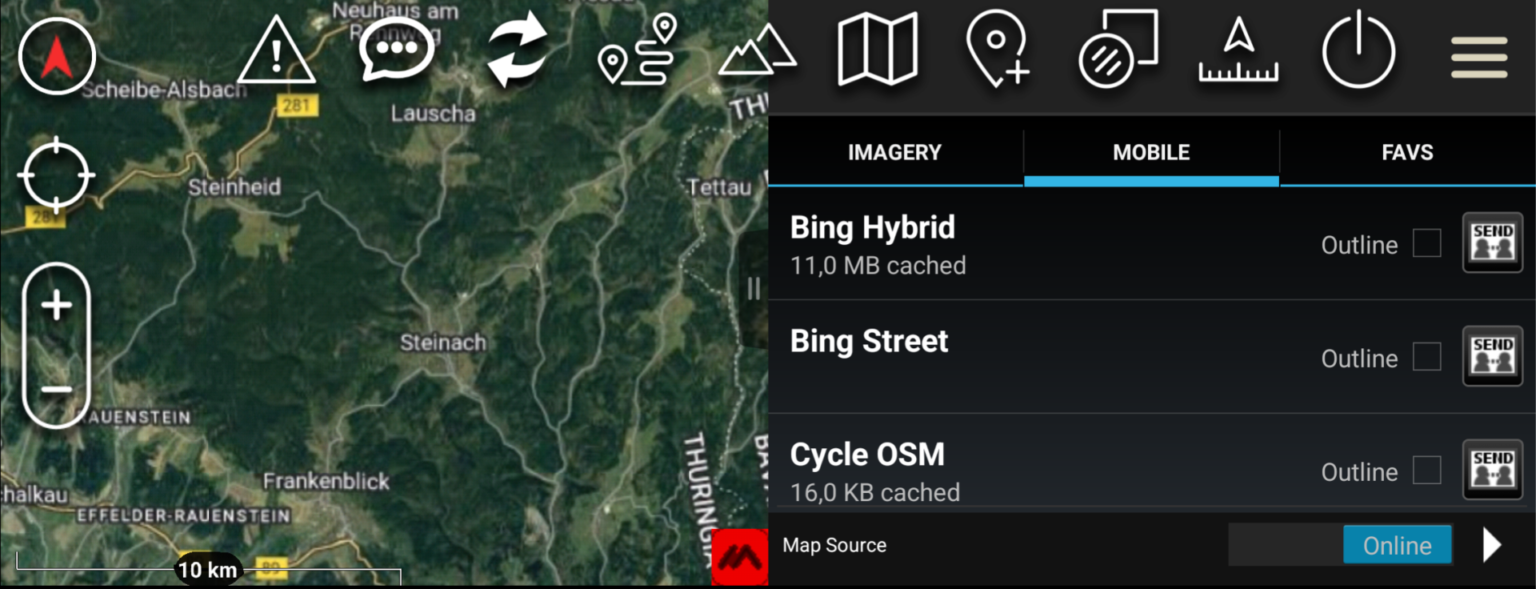Image resolution: width=1536 pixels, height=589 pixels.
Task: Zoom out on the map
Action: [x=57, y=389]
